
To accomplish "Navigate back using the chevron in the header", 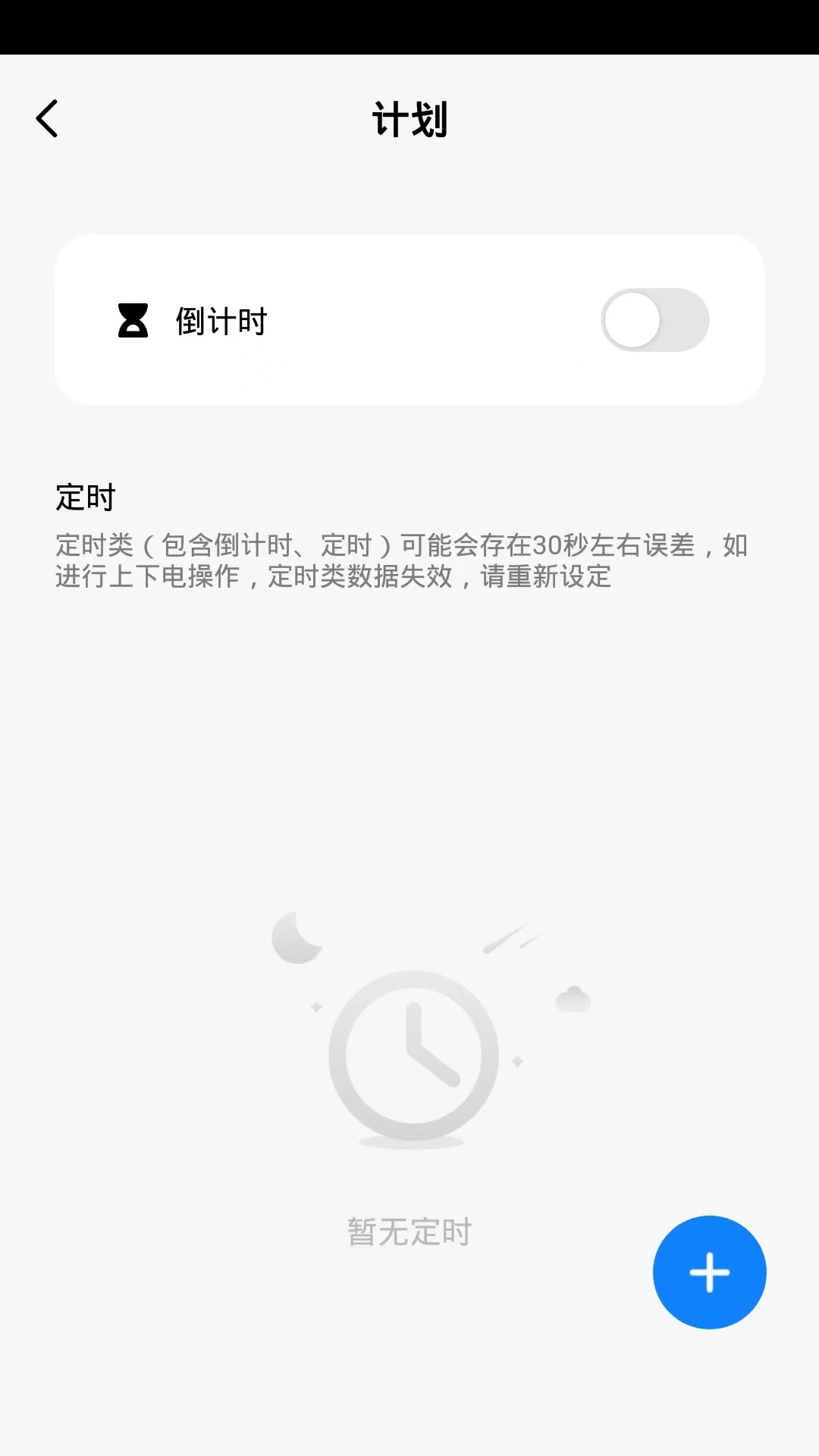I will point(47,118).
